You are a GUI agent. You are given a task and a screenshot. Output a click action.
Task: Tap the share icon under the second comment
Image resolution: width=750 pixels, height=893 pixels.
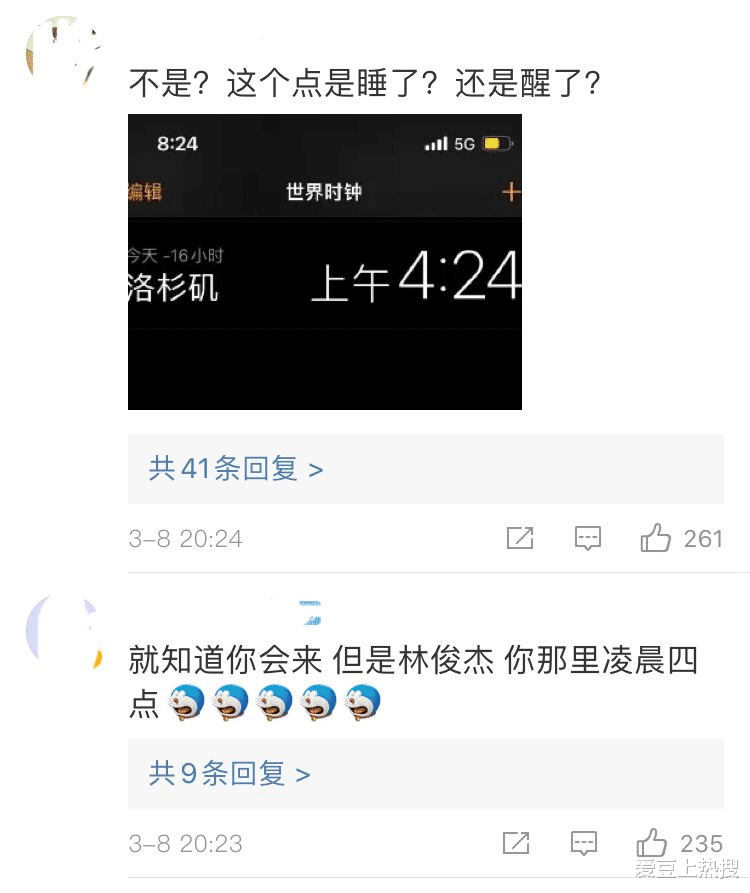coord(515,843)
